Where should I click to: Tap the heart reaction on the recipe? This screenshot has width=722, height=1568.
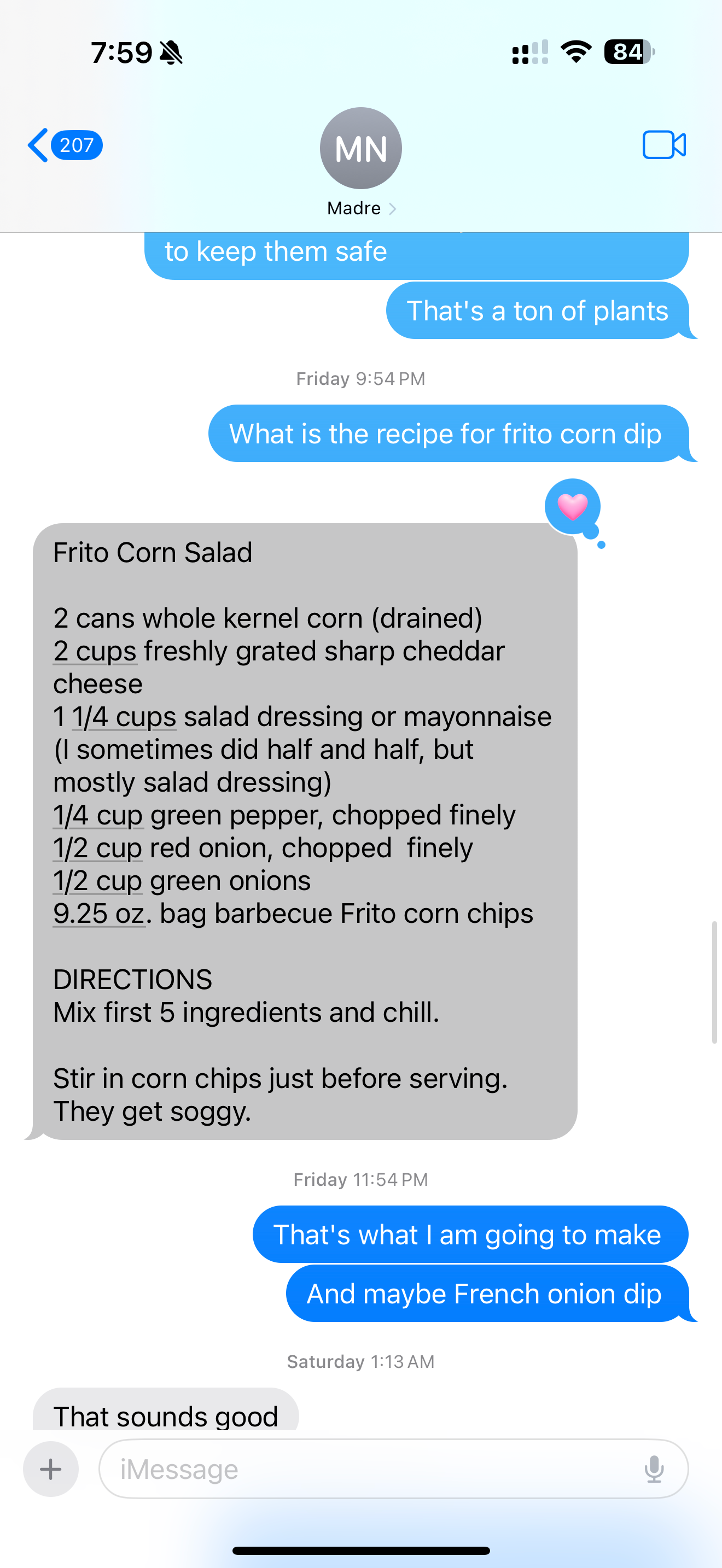pos(573,507)
